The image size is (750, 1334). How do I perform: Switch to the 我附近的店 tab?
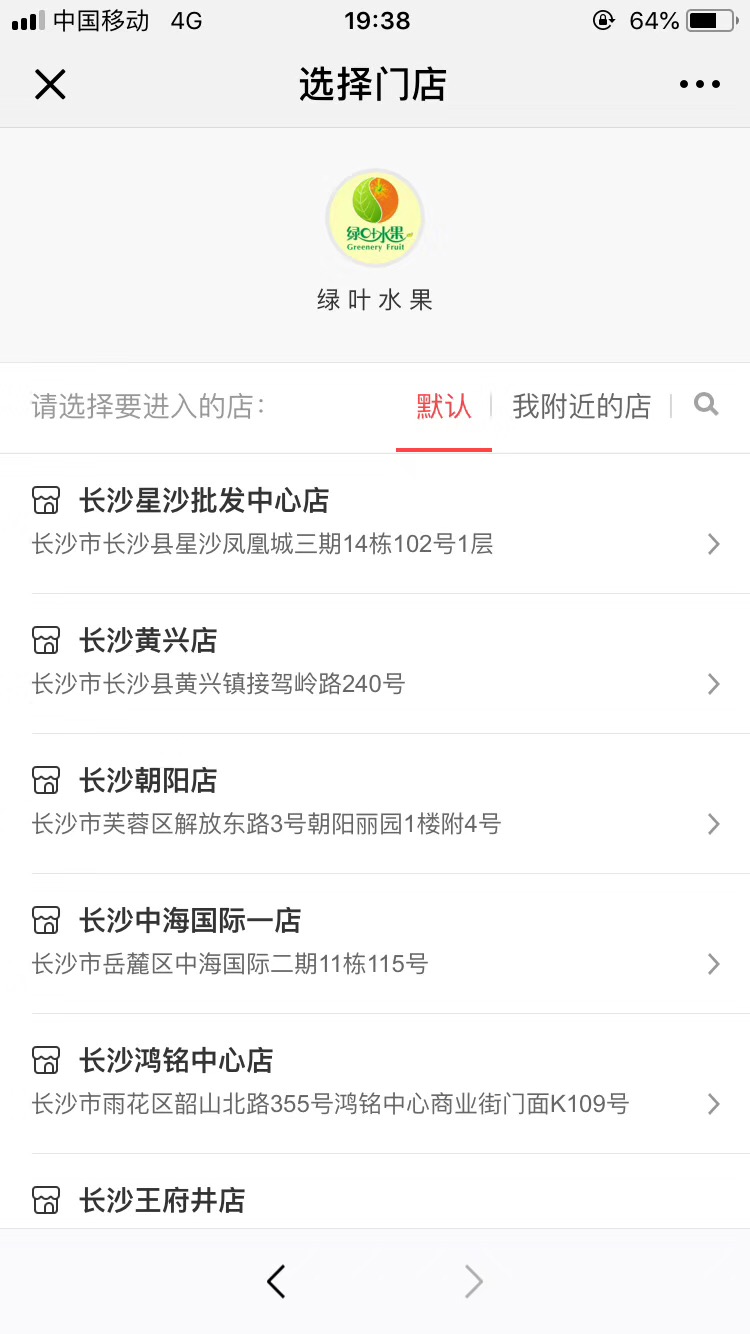[581, 406]
